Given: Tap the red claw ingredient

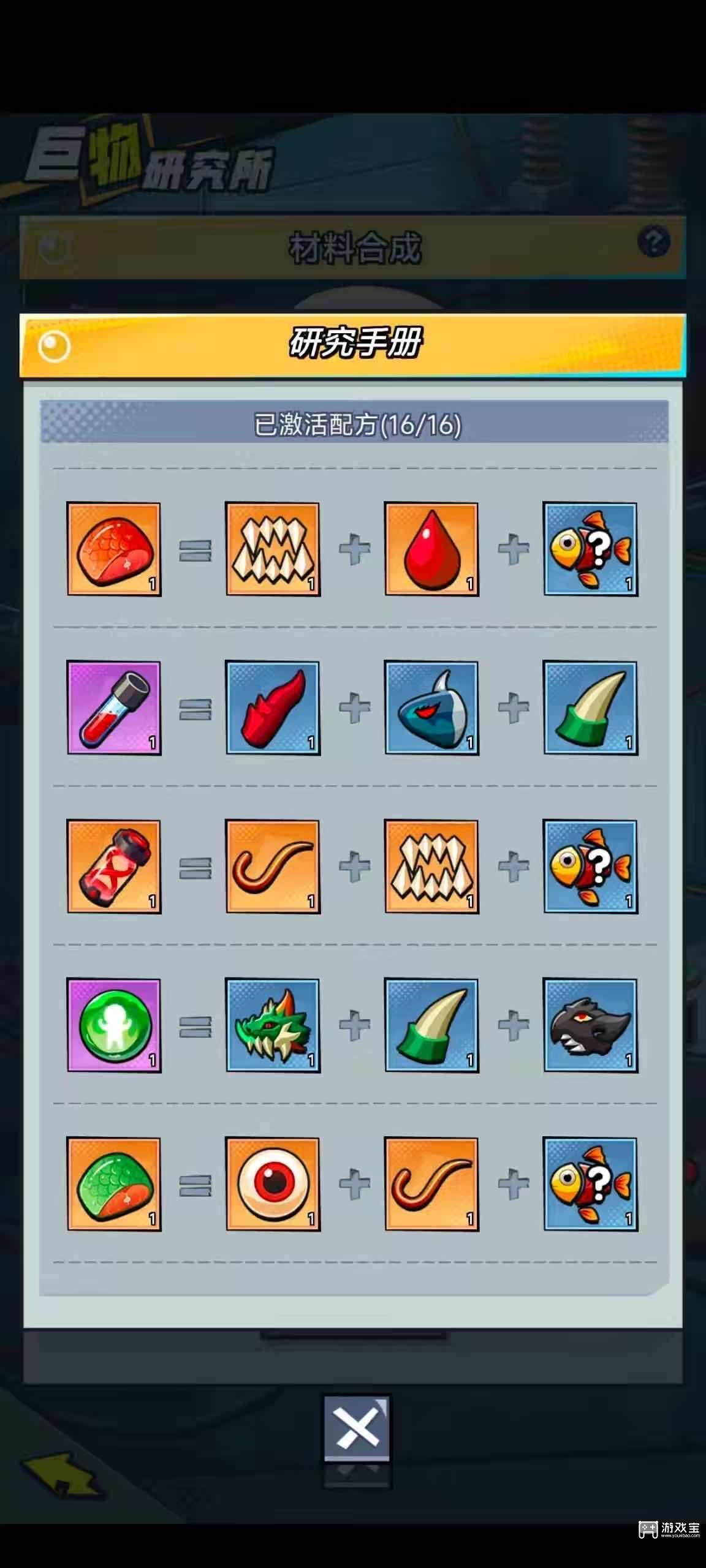Looking at the screenshot, I should pos(273,708).
